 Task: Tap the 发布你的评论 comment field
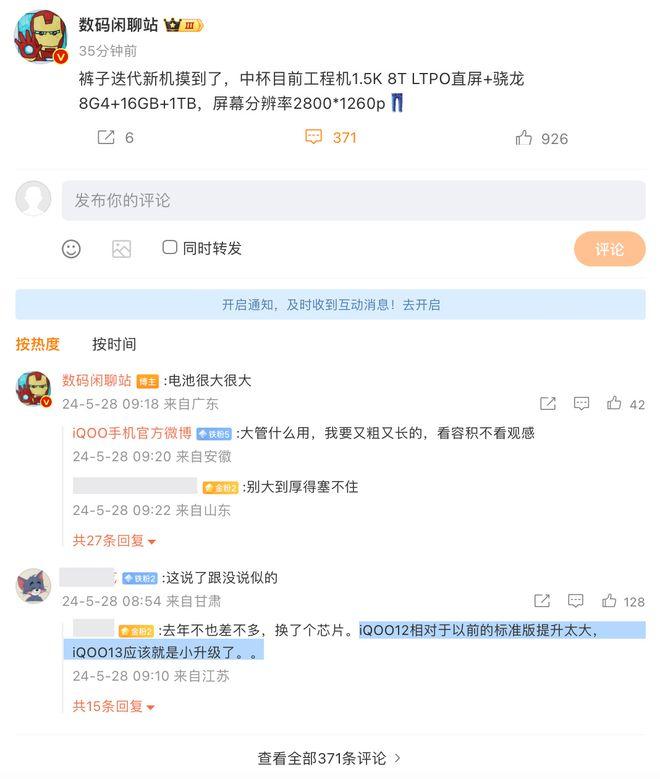pyautogui.click(x=353, y=200)
